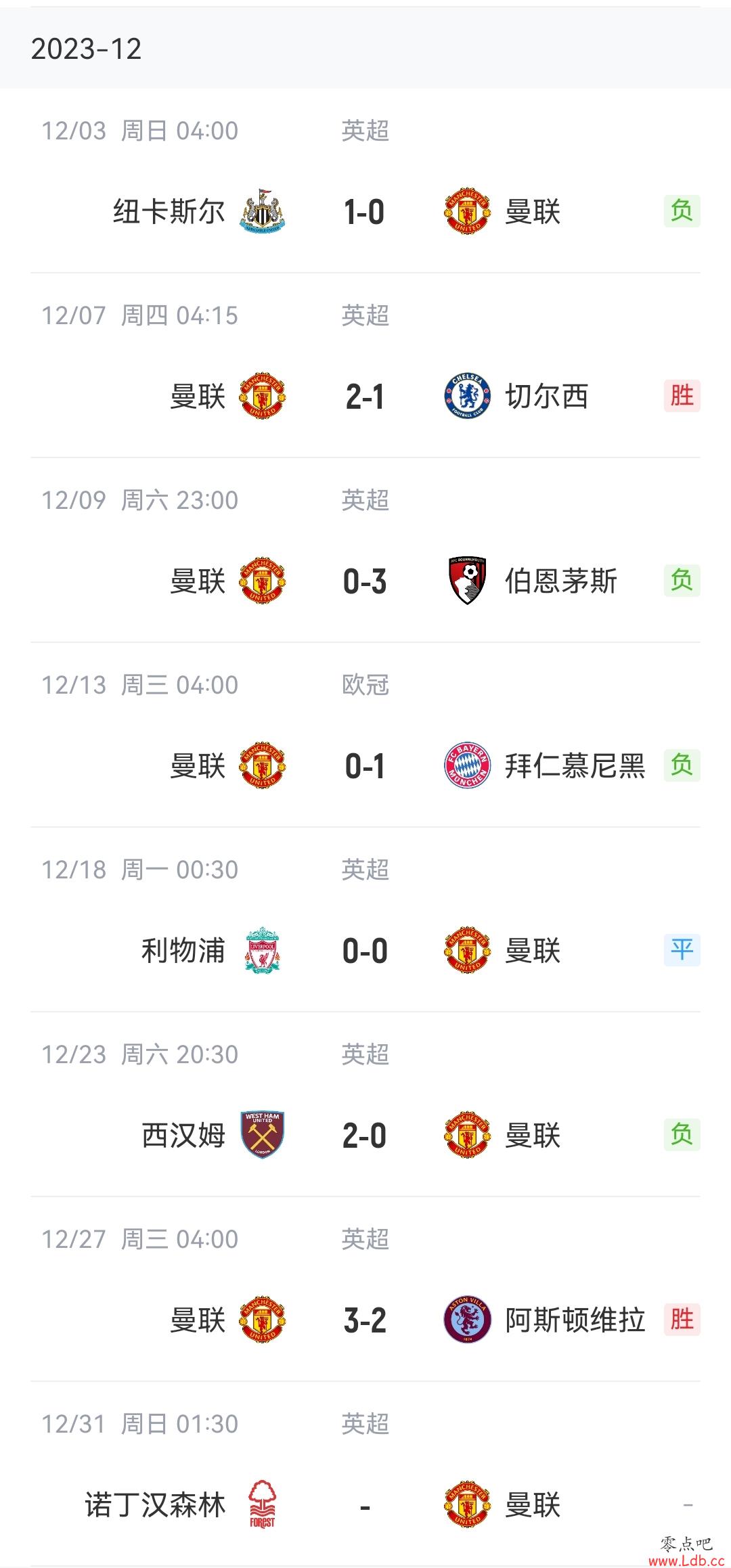Open the 12/13 Champions League match against Bayern Munich
The image size is (731, 1568).
click(365, 735)
